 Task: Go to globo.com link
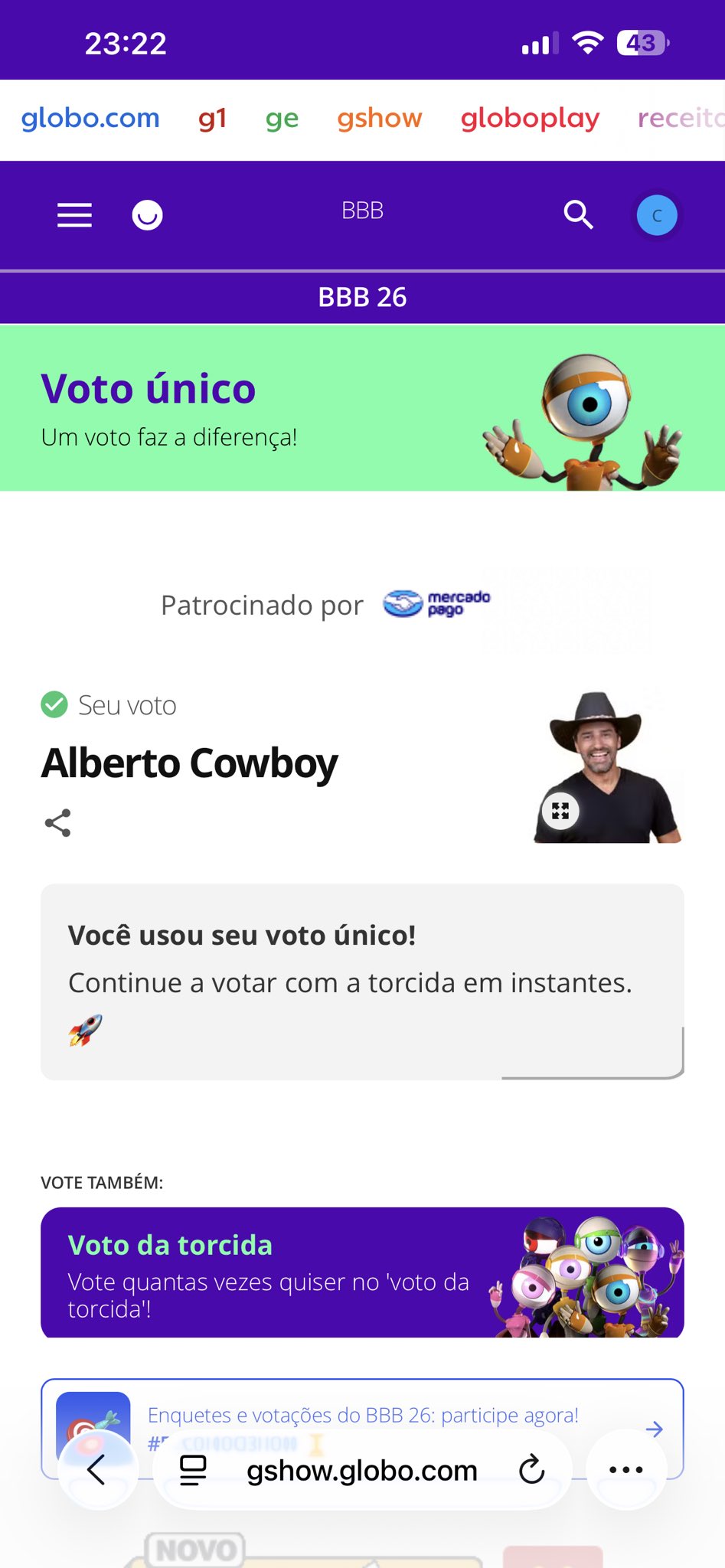coord(90,119)
